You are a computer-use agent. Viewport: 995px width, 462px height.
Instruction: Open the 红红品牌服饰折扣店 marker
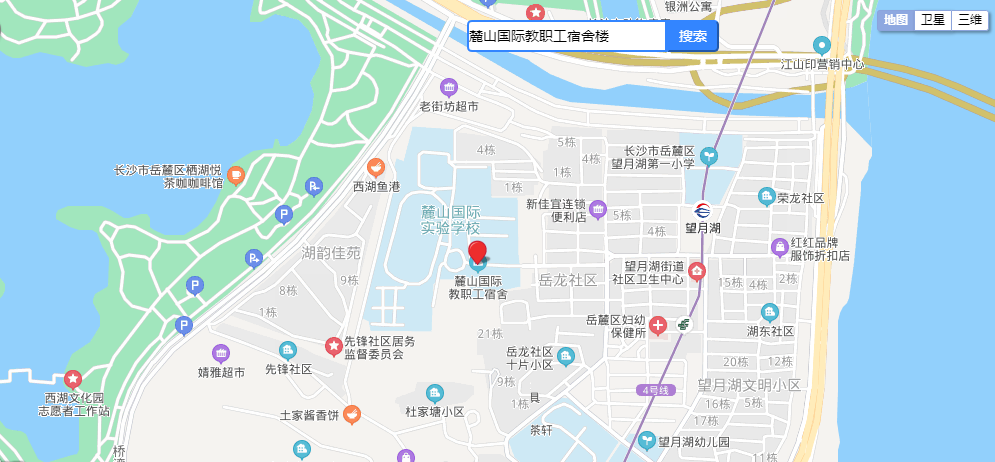[779, 247]
